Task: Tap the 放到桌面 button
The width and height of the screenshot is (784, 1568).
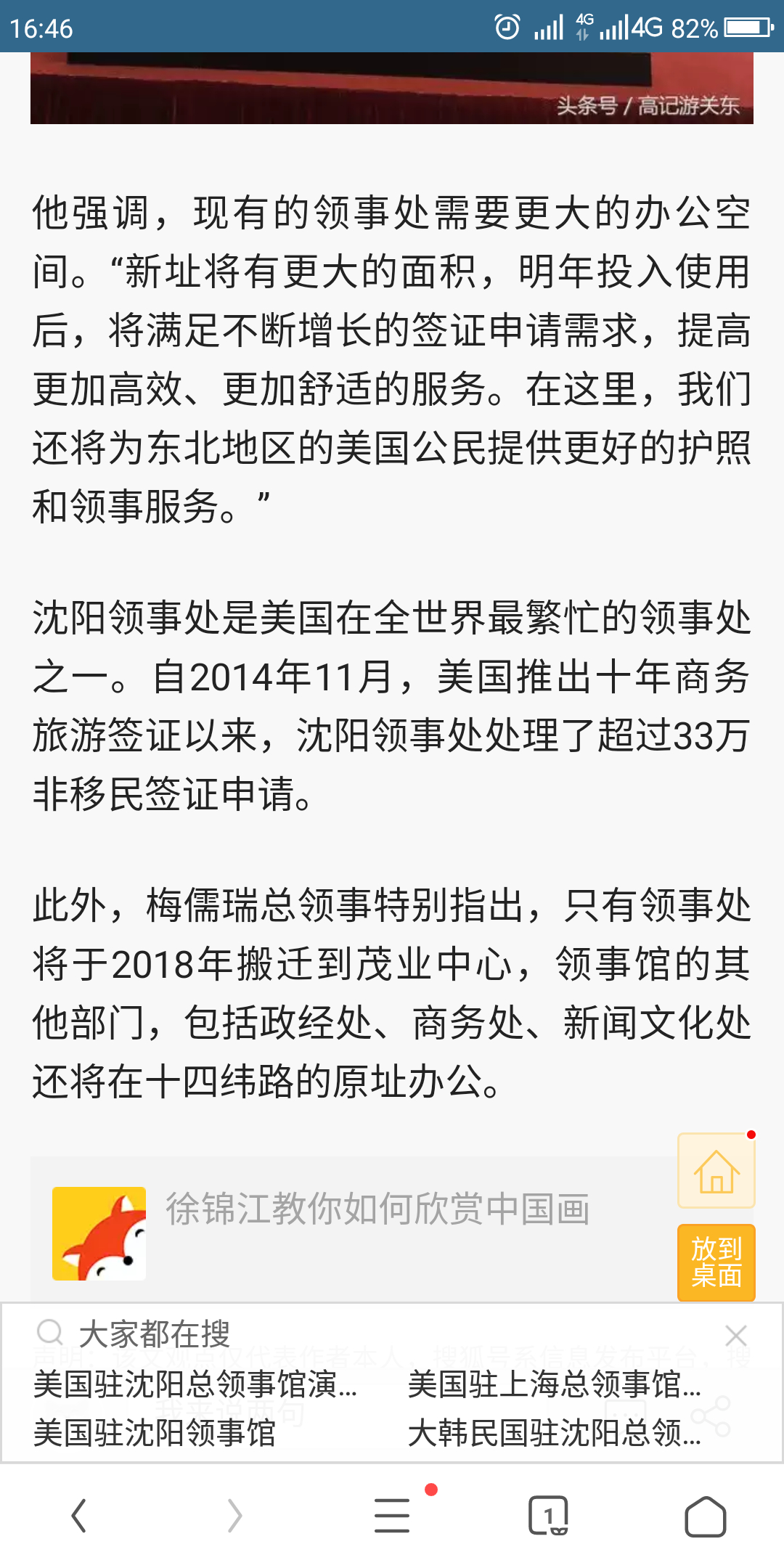Action: (x=716, y=1262)
